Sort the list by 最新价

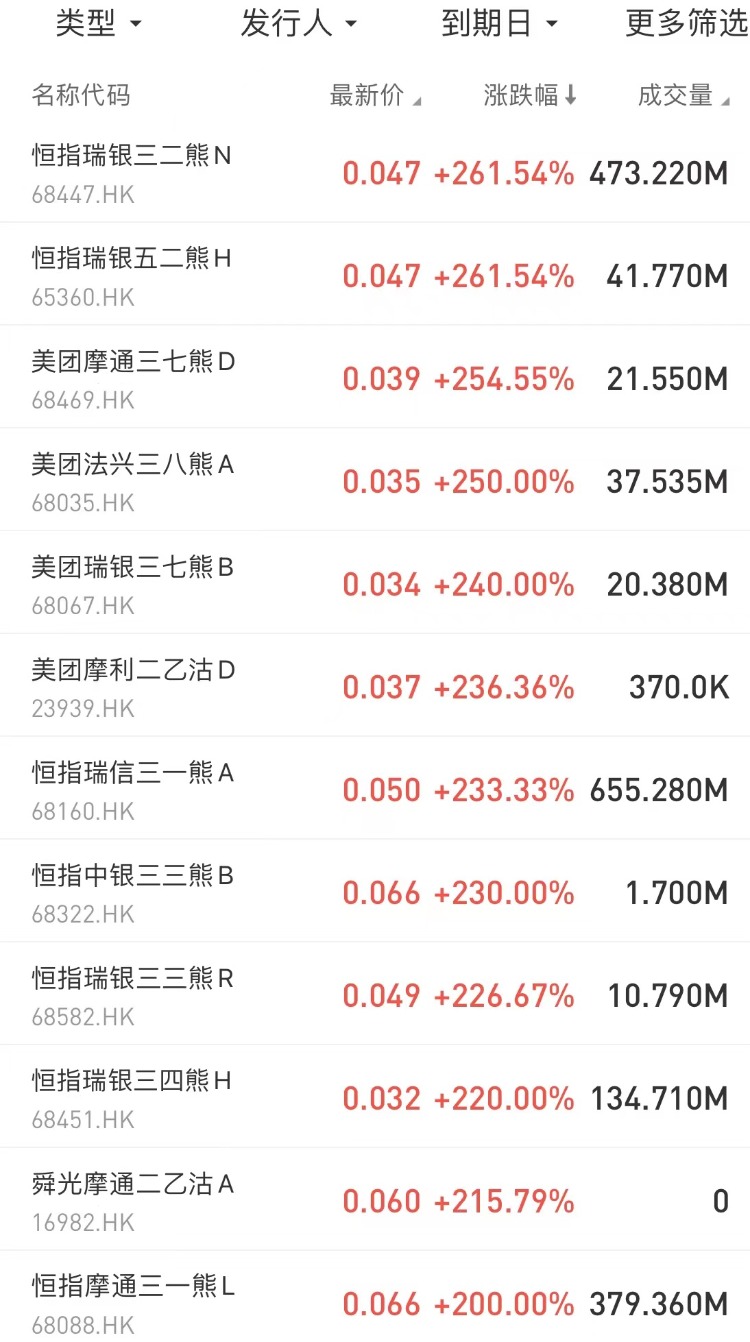point(375,96)
